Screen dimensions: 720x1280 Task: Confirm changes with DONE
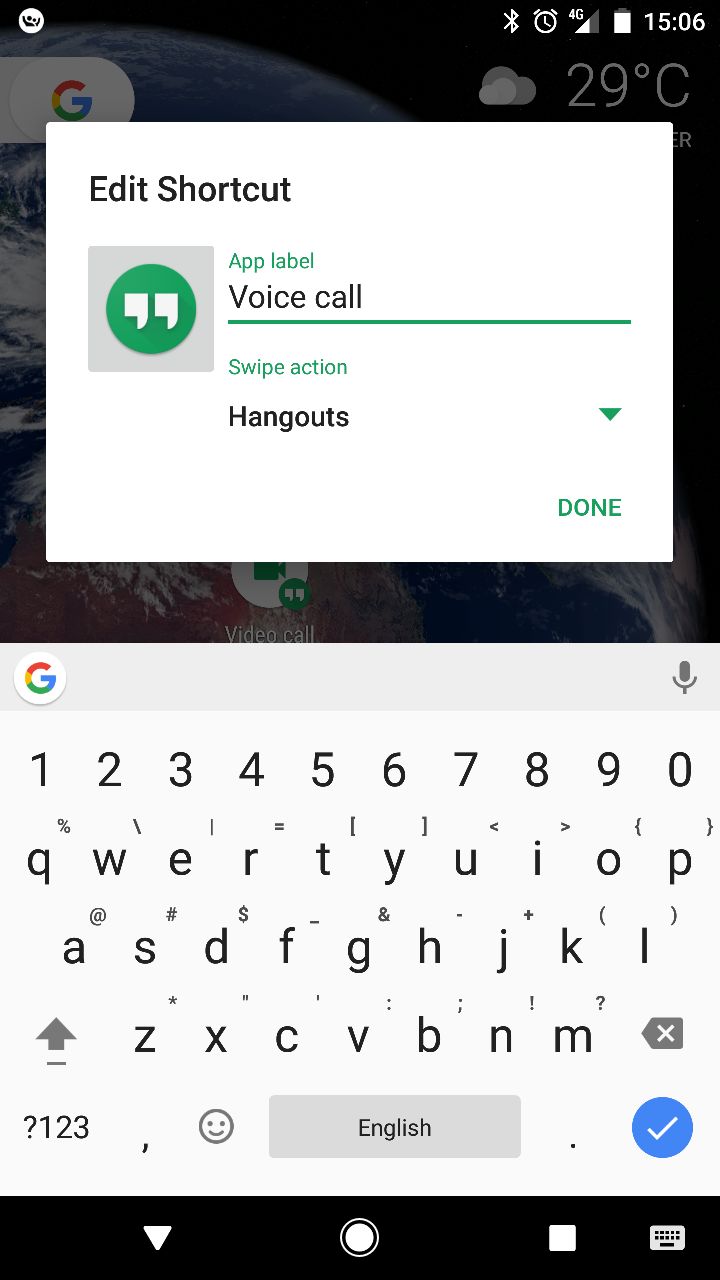pyautogui.click(x=589, y=507)
